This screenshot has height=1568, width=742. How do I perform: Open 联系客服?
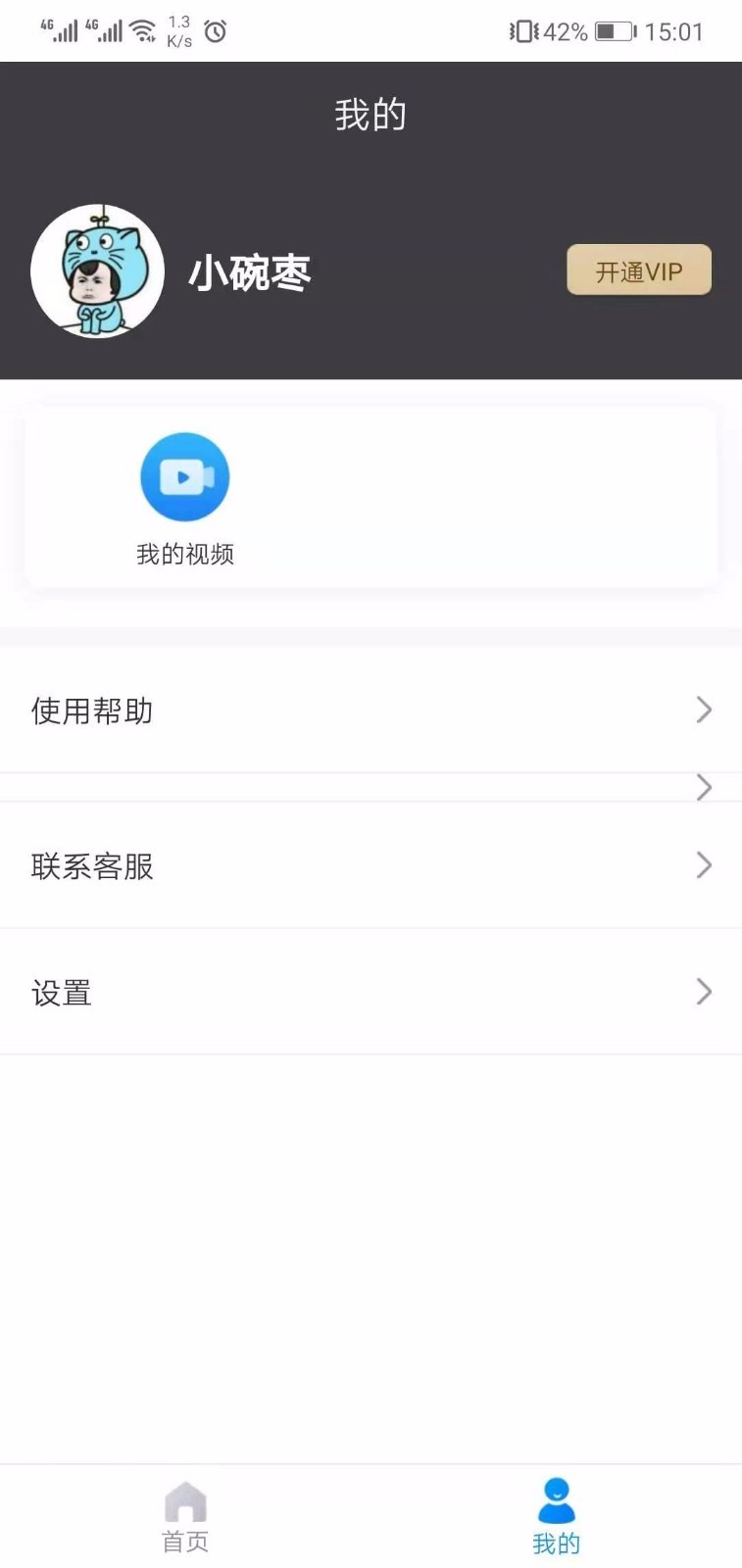(x=371, y=865)
